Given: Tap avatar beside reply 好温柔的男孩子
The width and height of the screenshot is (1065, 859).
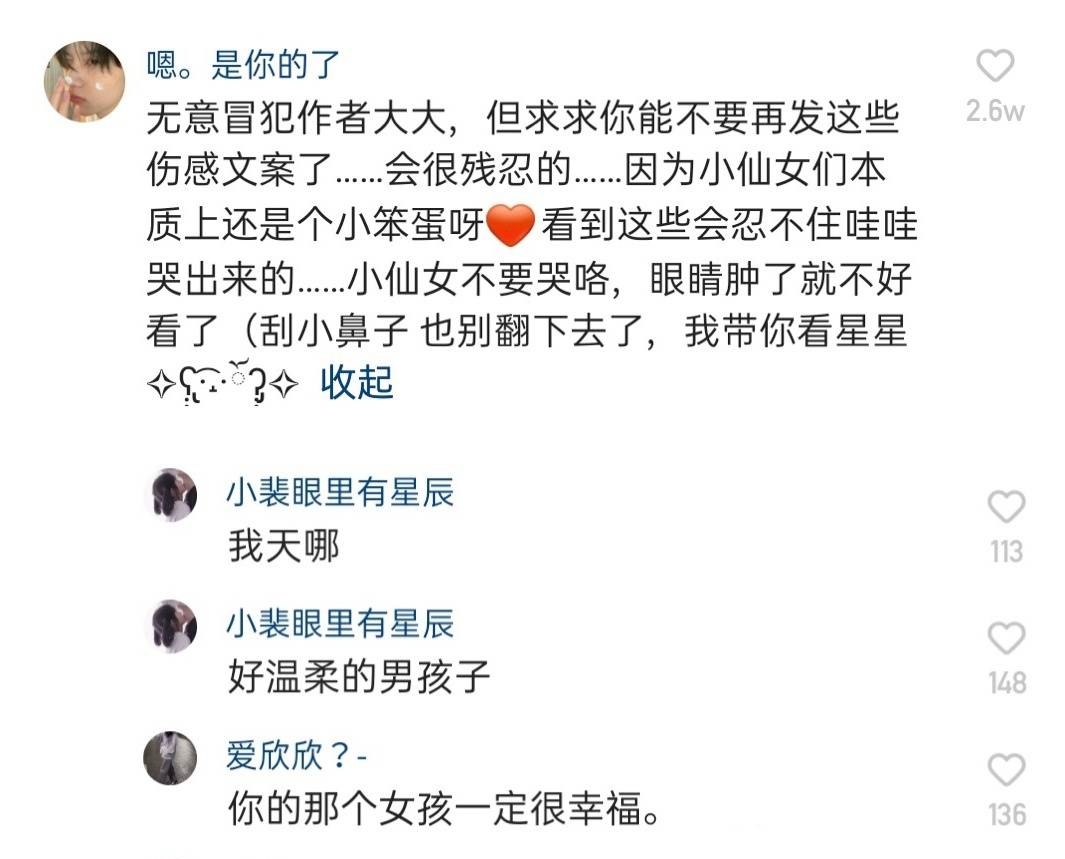Looking at the screenshot, I should click(x=170, y=627).
